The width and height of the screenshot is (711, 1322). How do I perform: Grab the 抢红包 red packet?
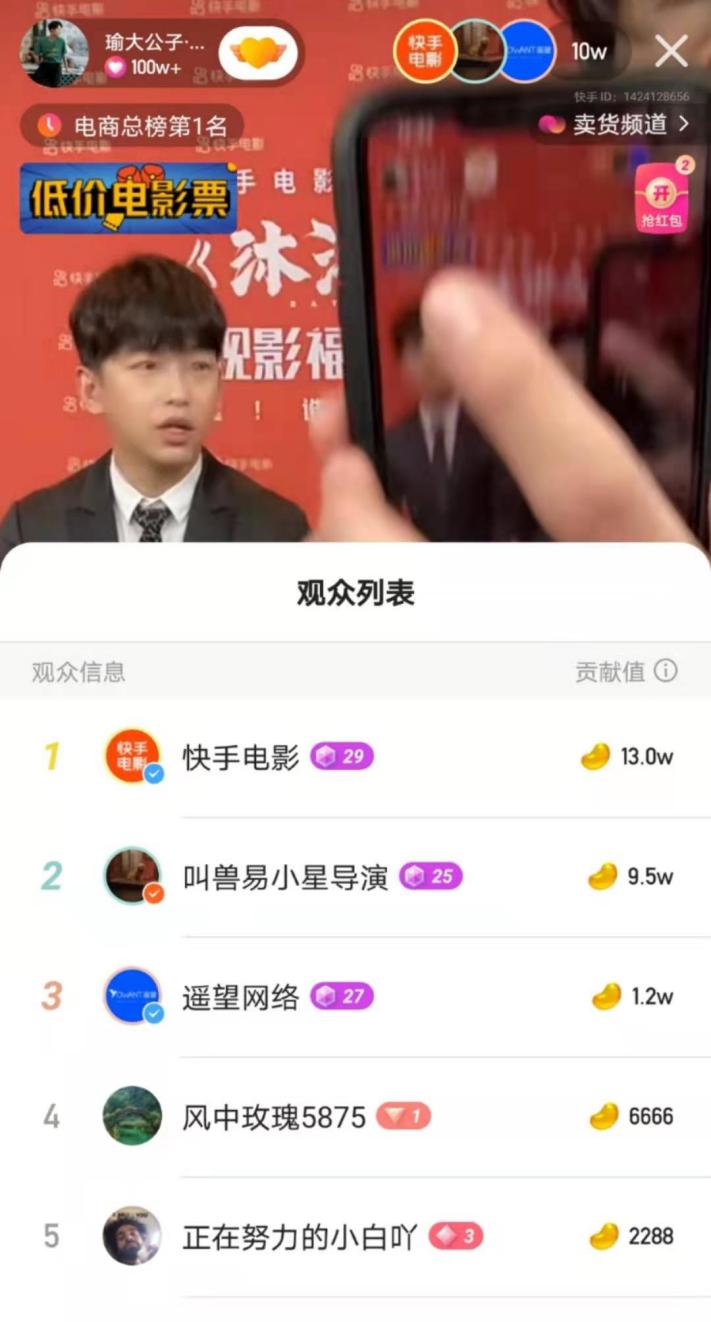[x=661, y=198]
